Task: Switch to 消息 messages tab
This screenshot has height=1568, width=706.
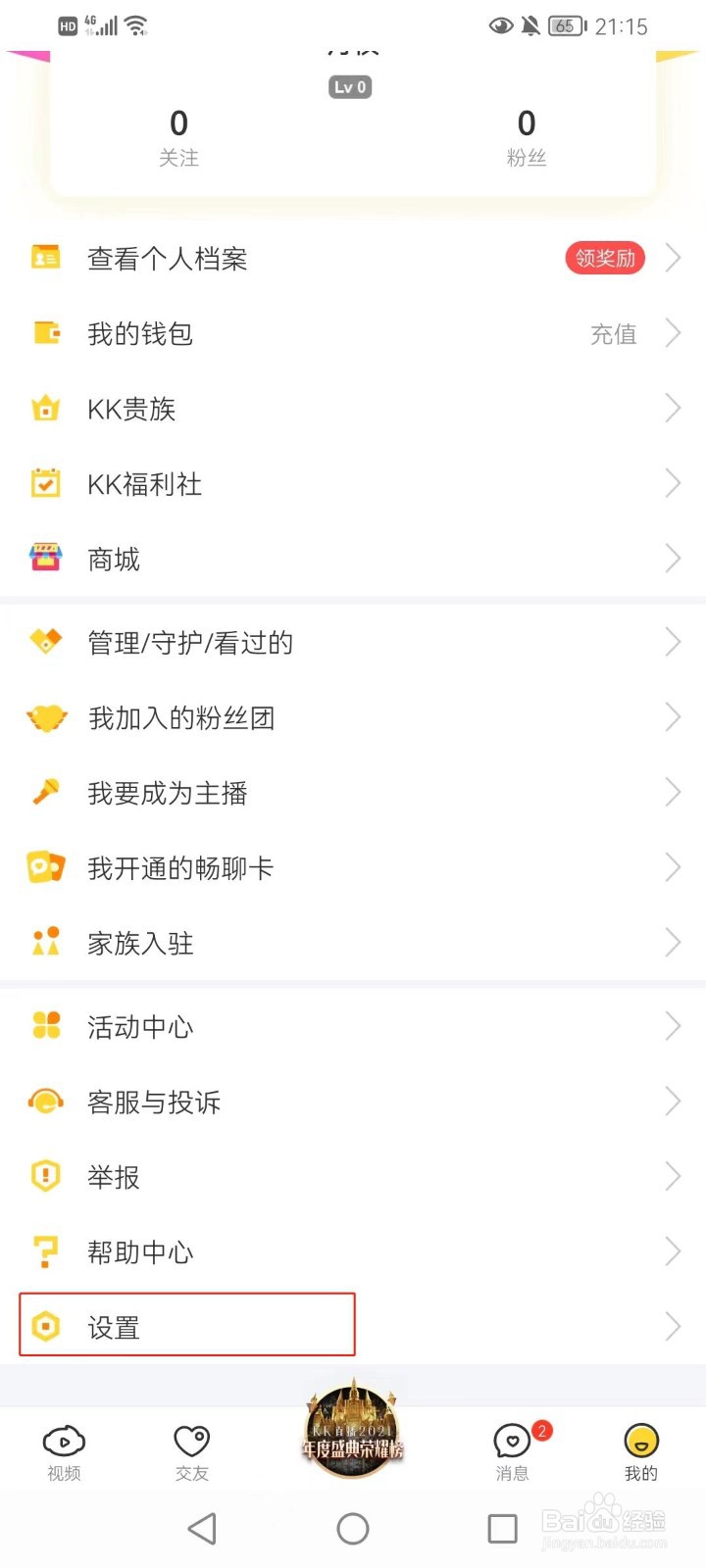Action: click(x=512, y=1451)
